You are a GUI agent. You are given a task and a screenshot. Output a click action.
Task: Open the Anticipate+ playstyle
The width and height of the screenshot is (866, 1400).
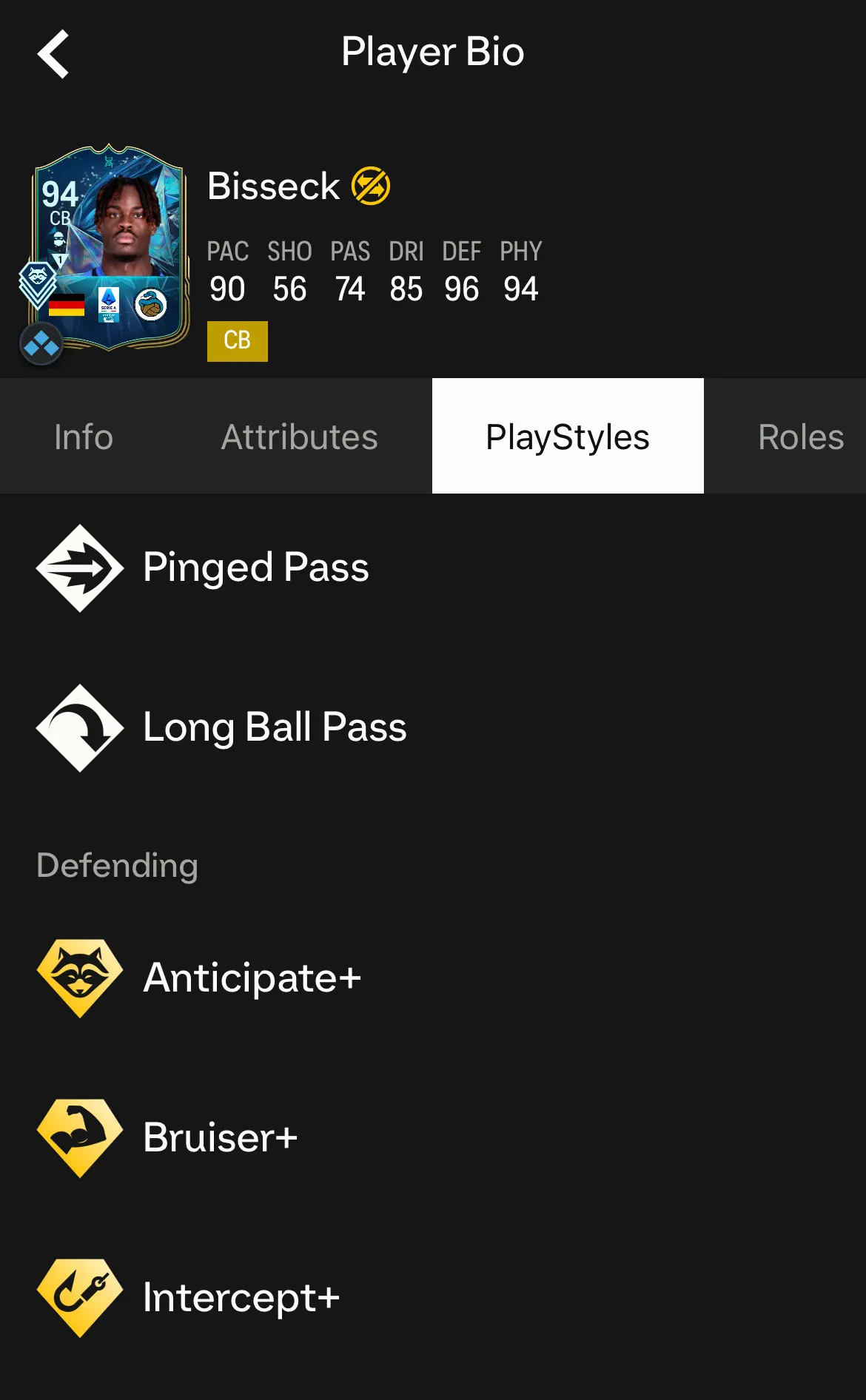pyautogui.click(x=433, y=978)
